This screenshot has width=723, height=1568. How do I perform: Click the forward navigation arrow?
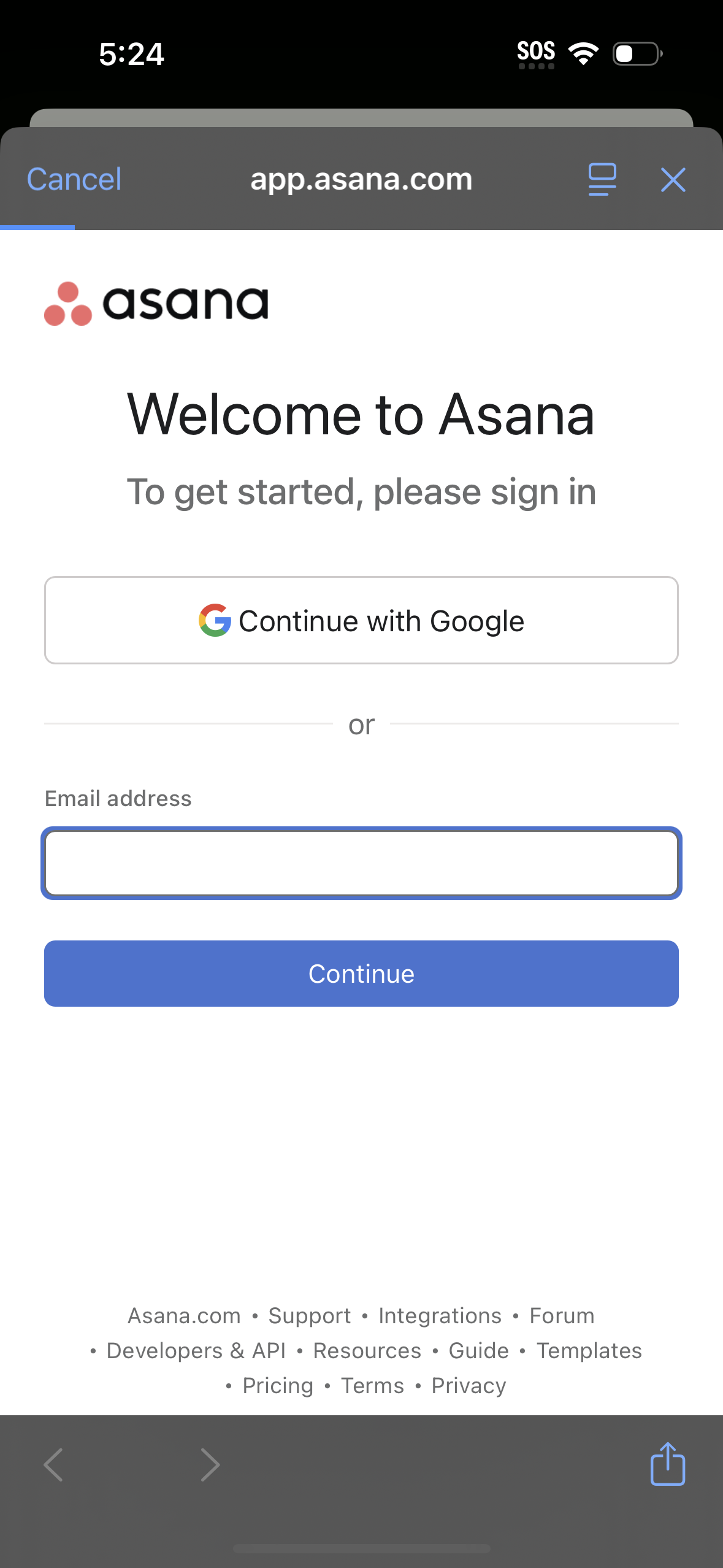[210, 1464]
